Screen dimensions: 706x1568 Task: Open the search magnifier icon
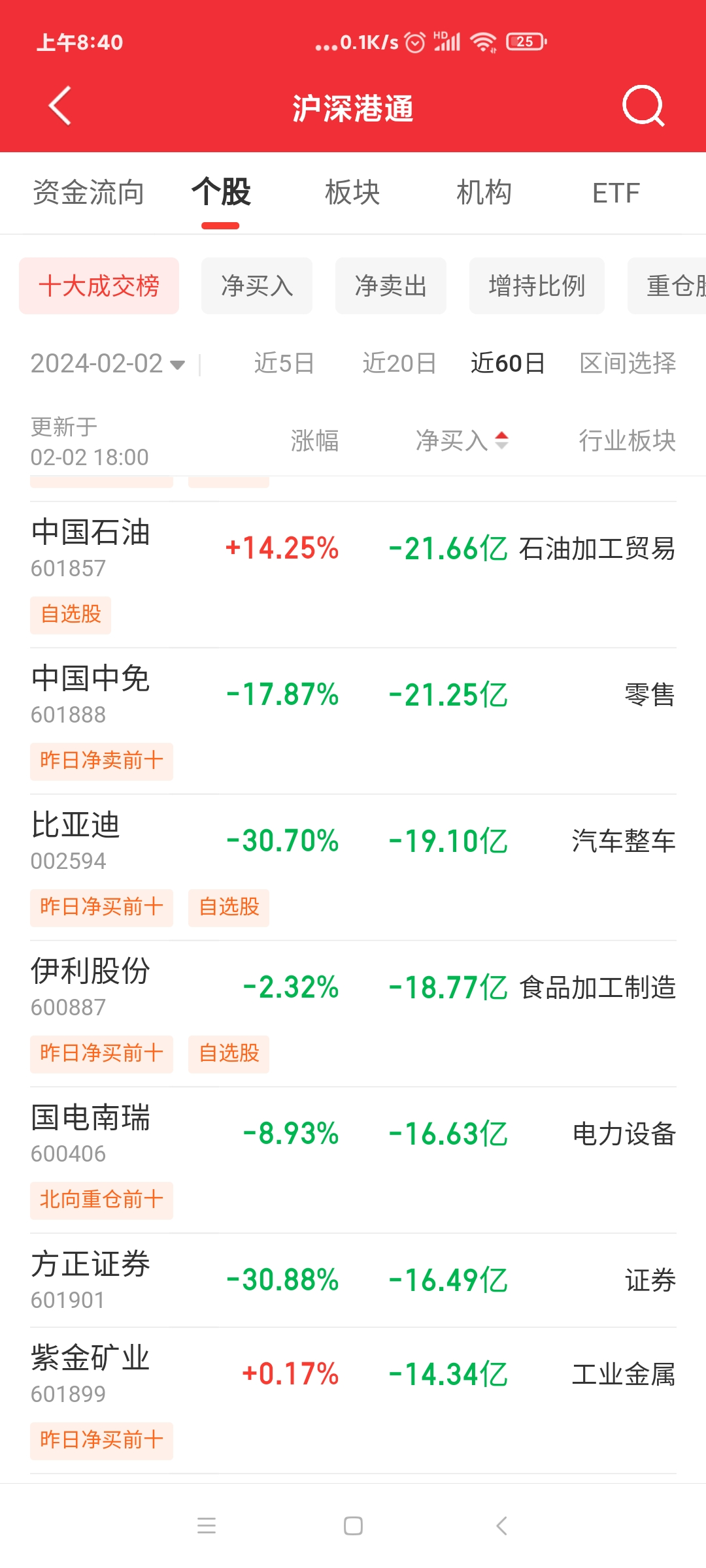click(x=643, y=106)
